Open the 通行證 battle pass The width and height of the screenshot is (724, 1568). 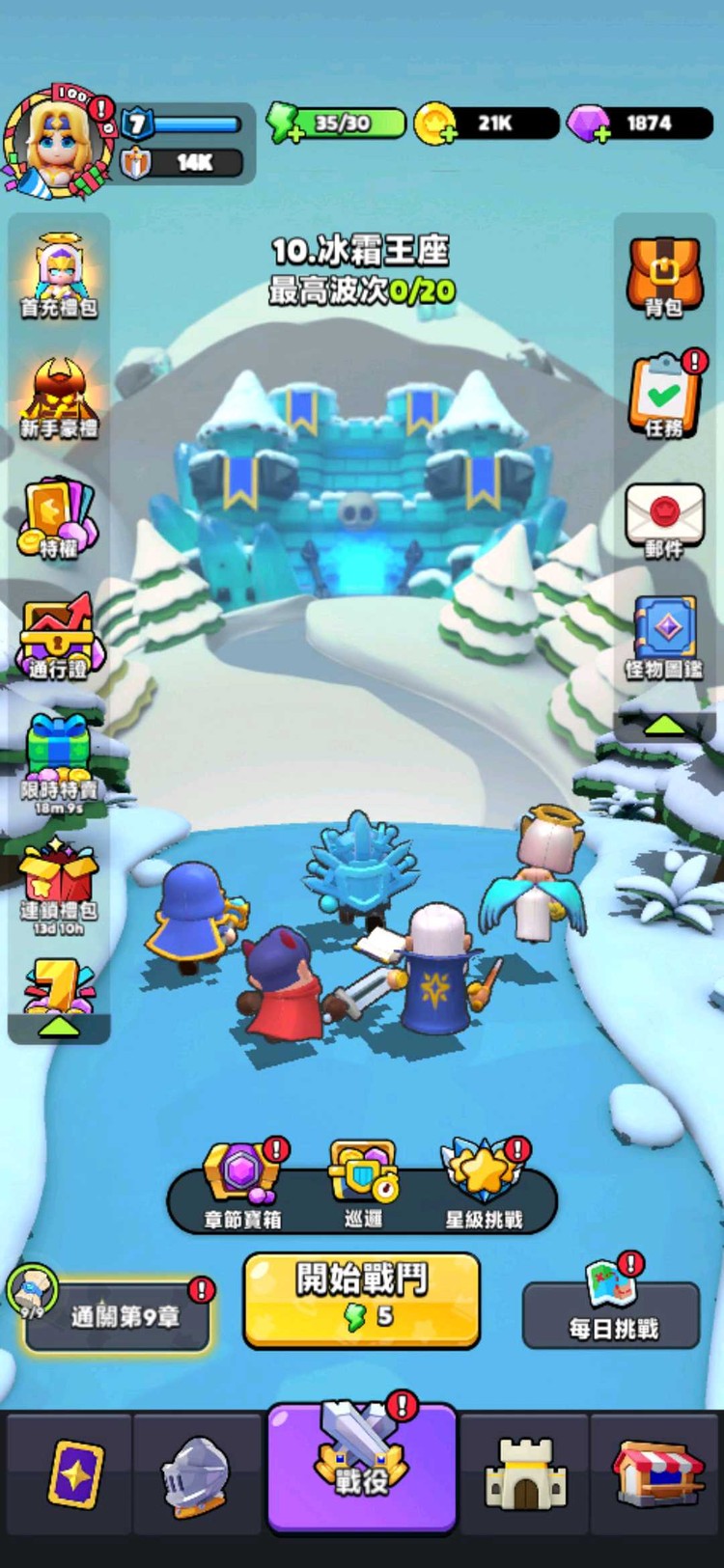point(60,637)
